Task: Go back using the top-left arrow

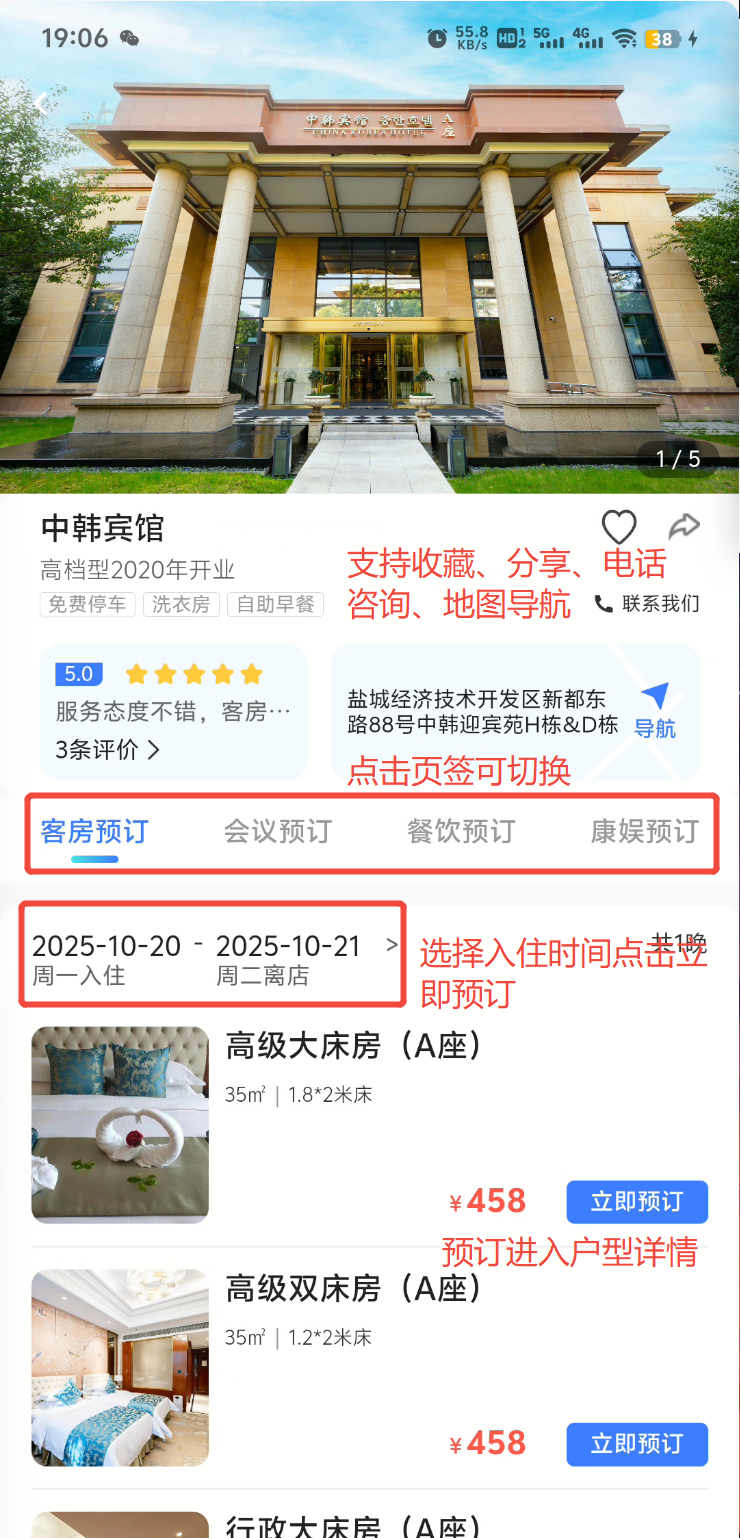Action: 41,103
